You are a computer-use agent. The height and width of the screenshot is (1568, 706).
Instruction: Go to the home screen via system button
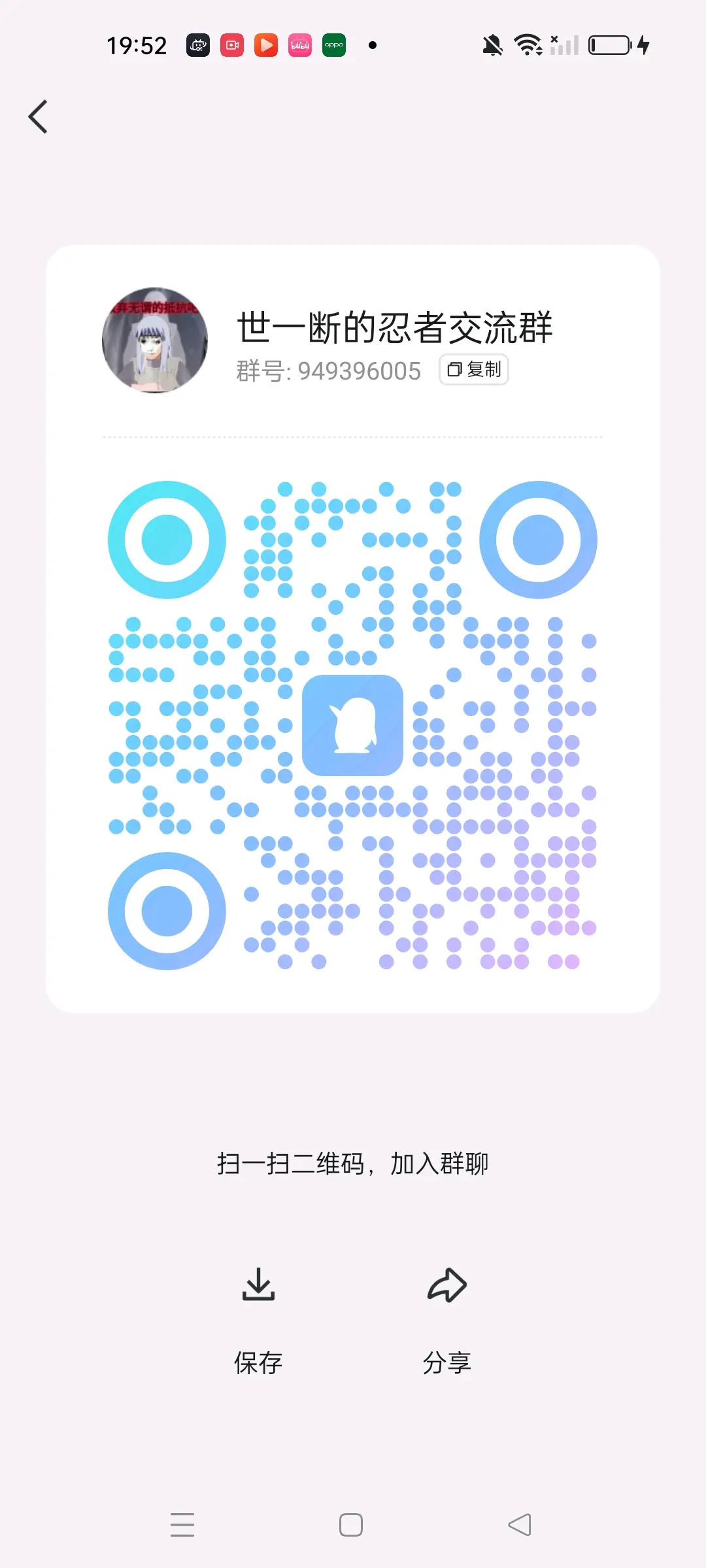[351, 1525]
